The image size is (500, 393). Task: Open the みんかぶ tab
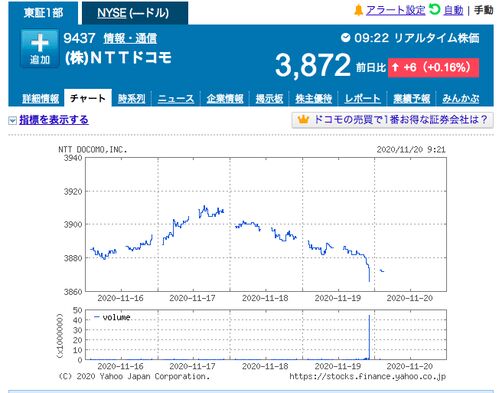[461, 99]
